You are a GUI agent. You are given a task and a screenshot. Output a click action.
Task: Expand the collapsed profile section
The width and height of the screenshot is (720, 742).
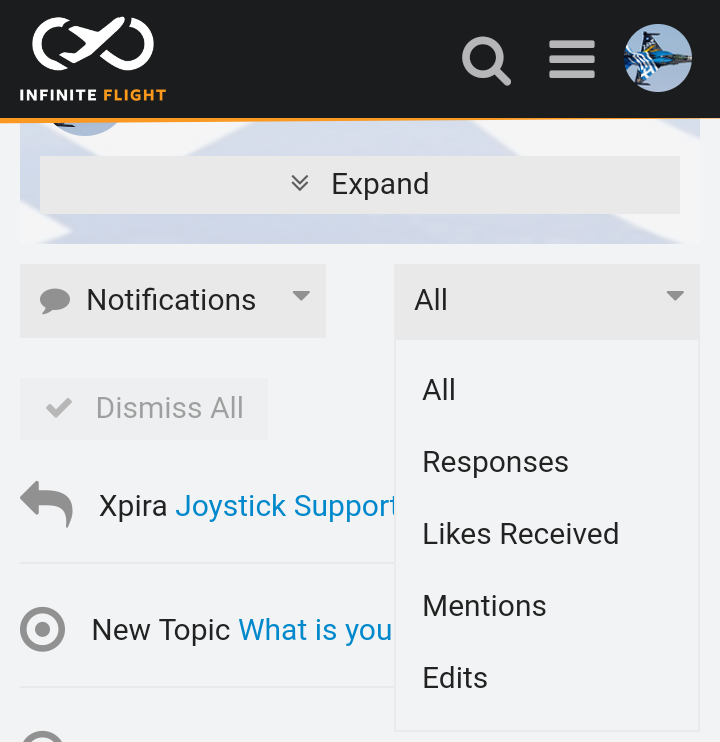pos(360,184)
